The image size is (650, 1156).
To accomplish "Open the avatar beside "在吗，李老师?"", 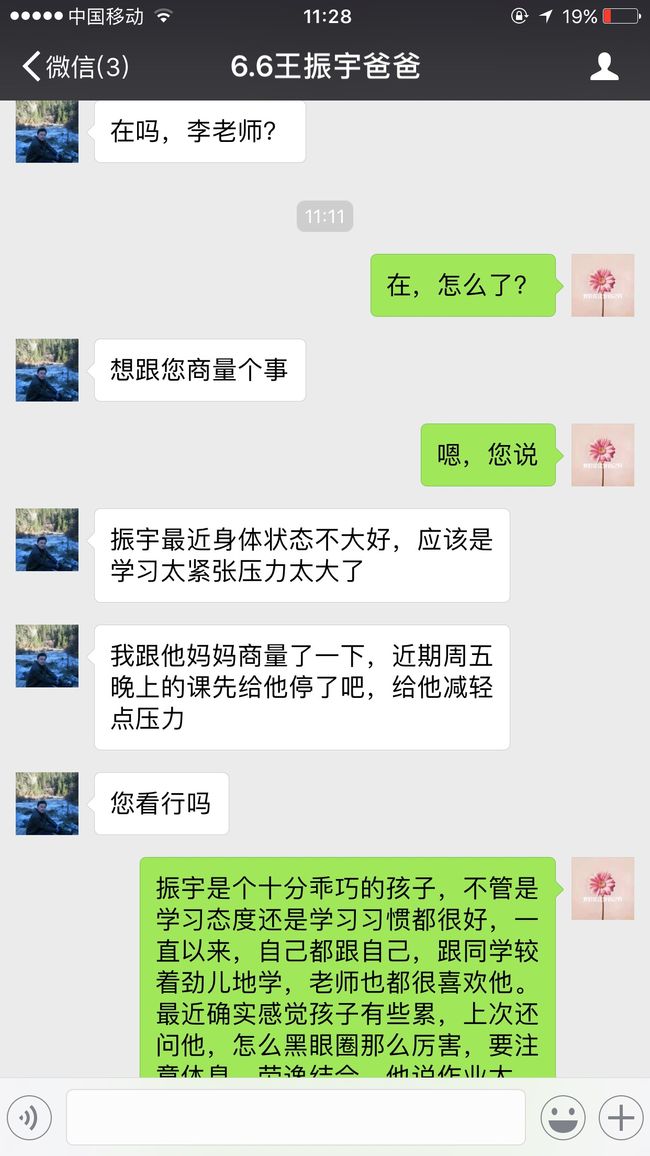I will point(47,131).
